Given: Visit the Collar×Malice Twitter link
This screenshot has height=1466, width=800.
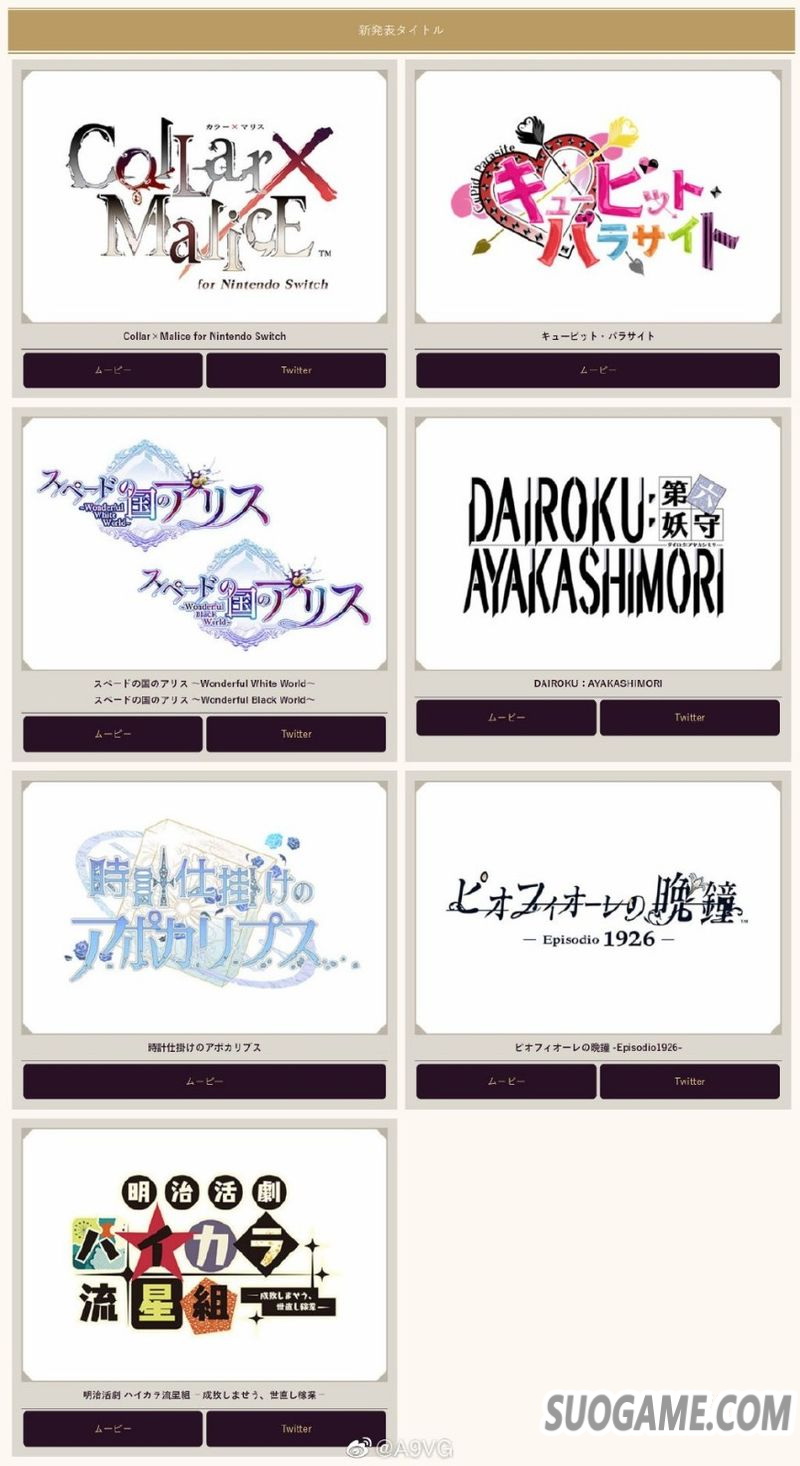Looking at the screenshot, I should coord(296,370).
